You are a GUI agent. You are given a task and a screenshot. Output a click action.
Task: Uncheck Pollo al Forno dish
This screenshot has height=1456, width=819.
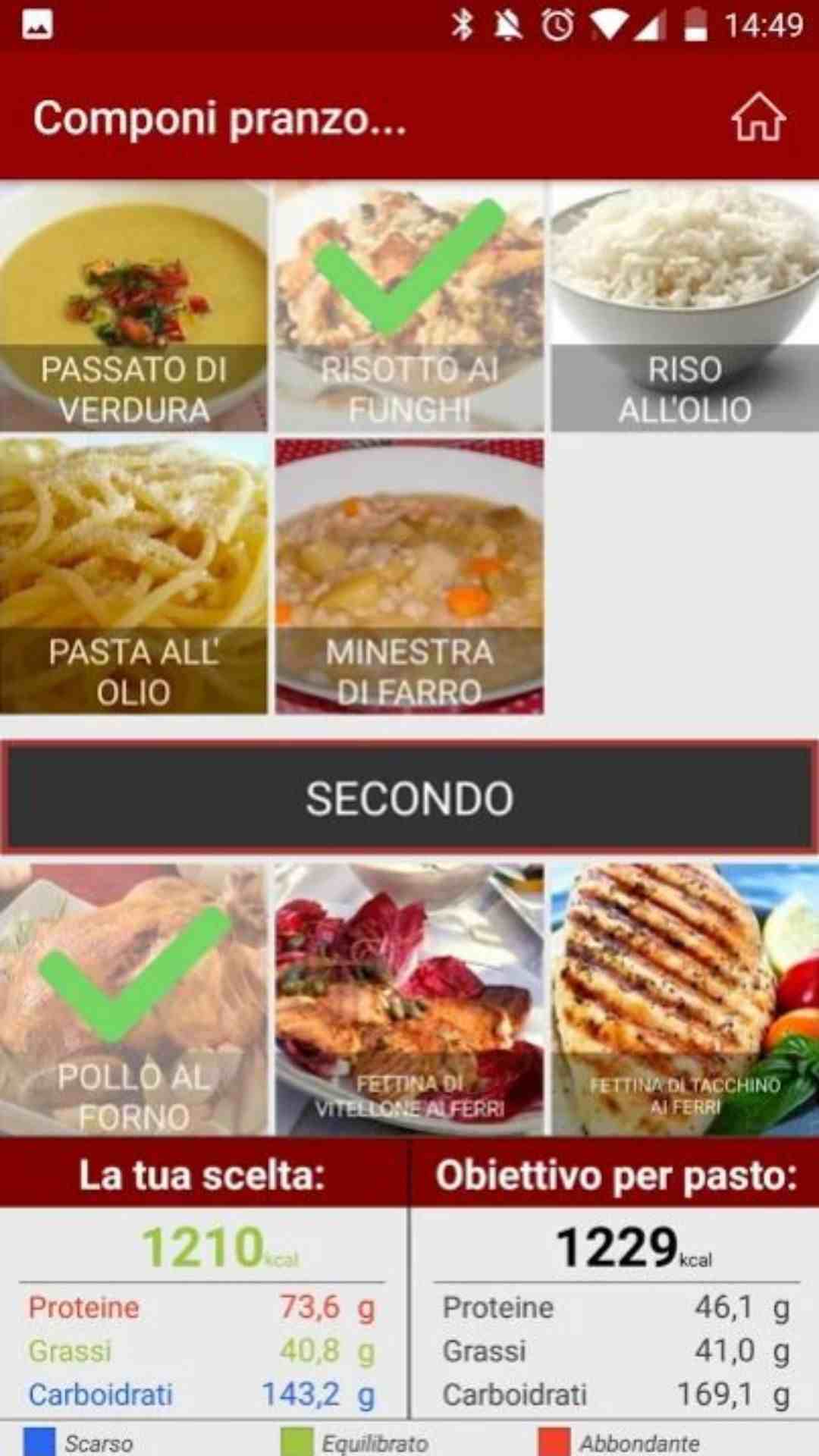tap(133, 999)
